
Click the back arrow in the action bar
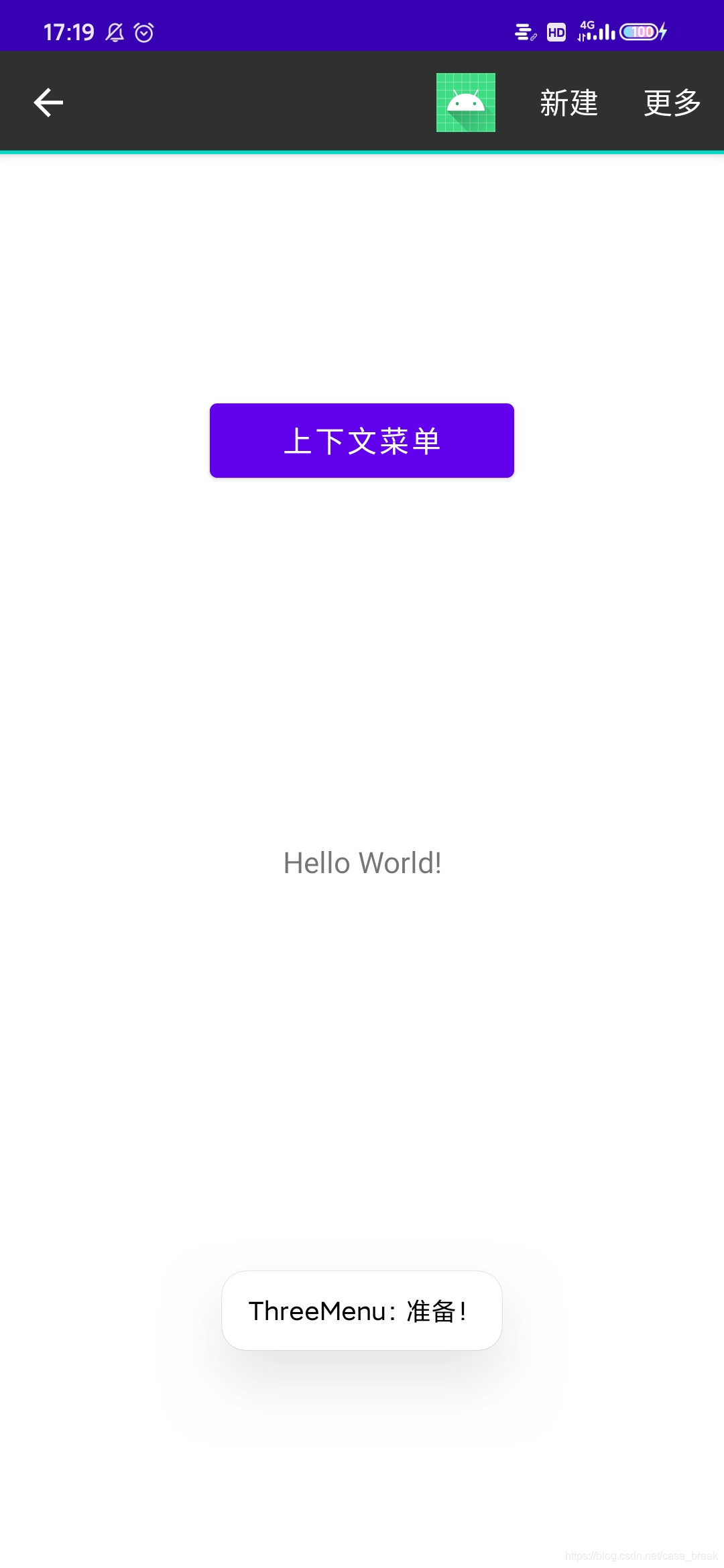point(47,101)
